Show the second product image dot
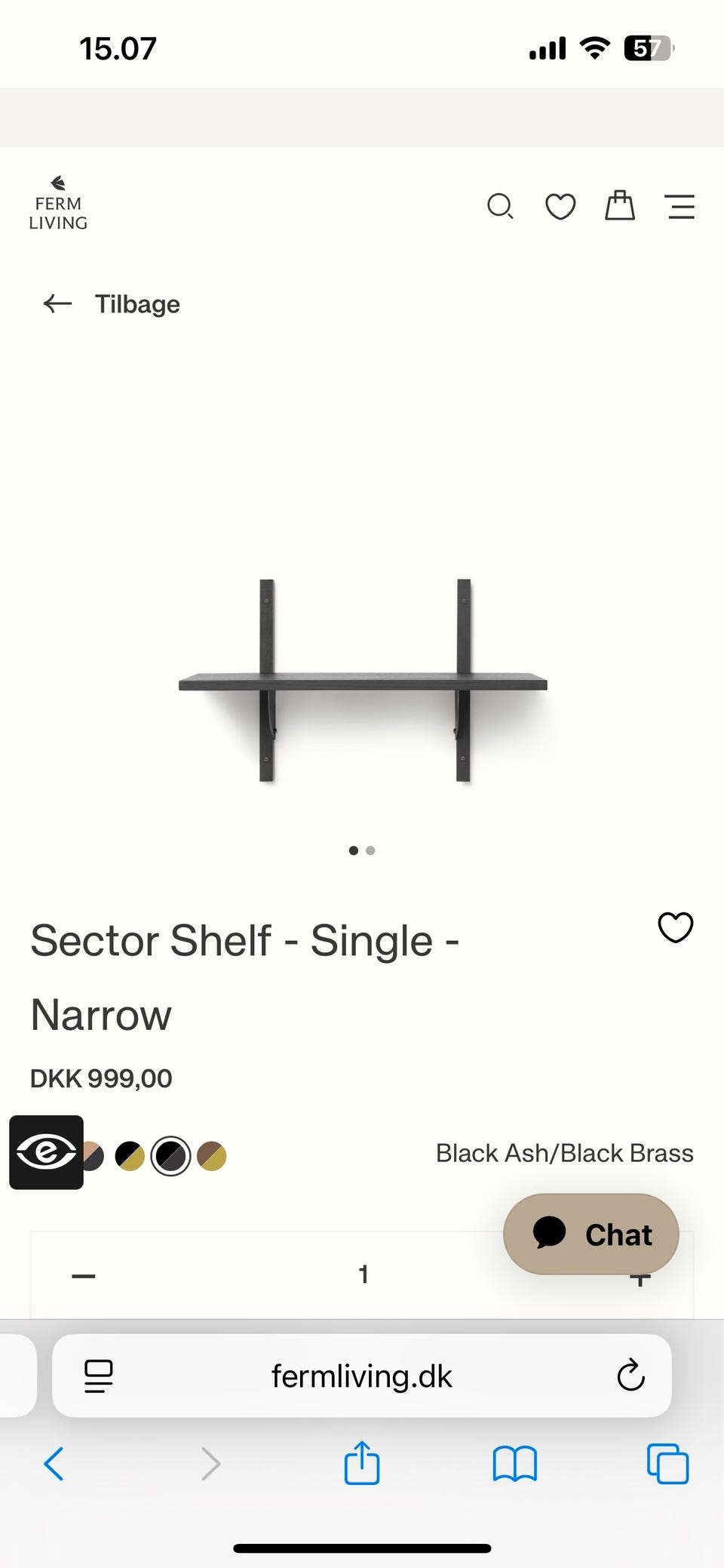Viewport: 724px width, 1568px height. (x=370, y=850)
